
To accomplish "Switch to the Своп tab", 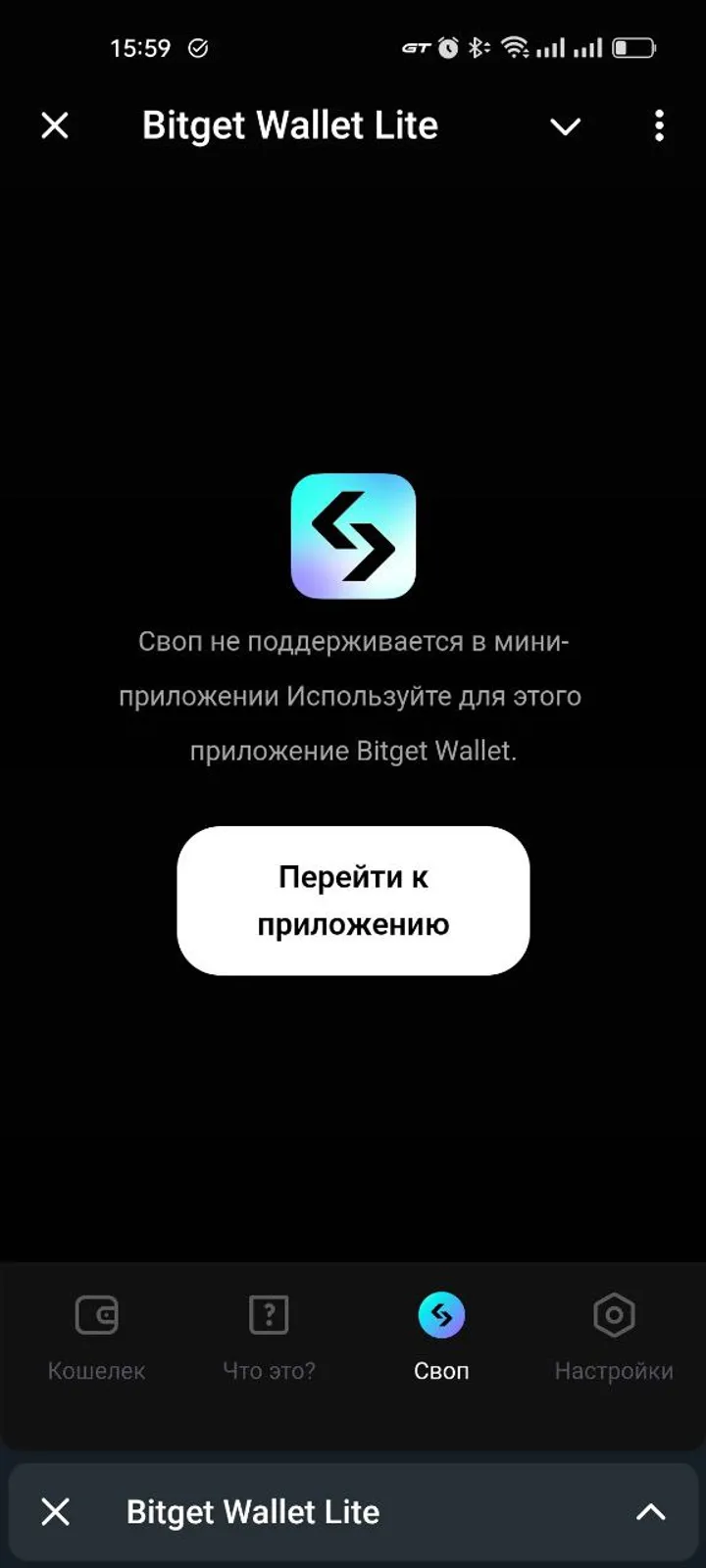I will [441, 1338].
